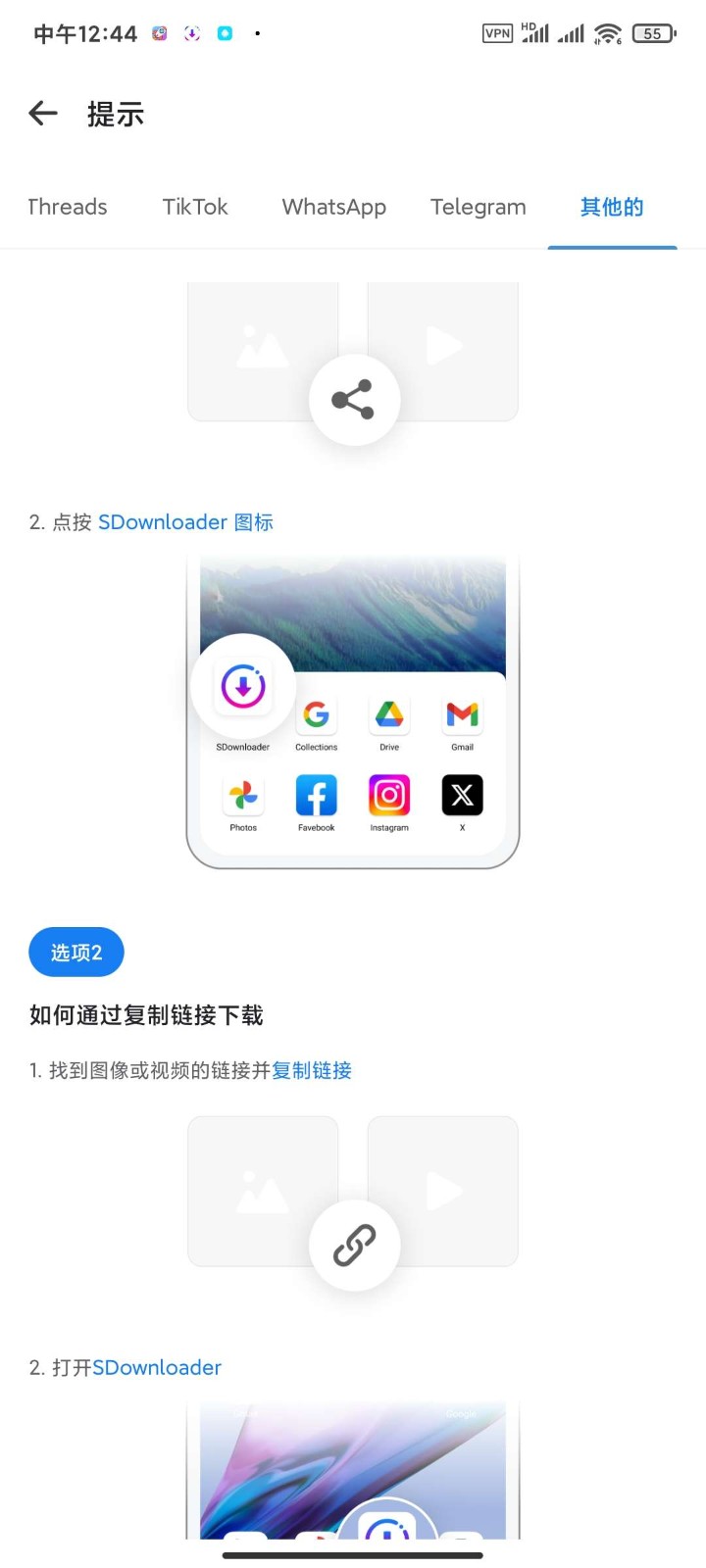The image size is (706, 1568).
Task: Click the SDownloader 图标 link
Action: click(x=185, y=521)
